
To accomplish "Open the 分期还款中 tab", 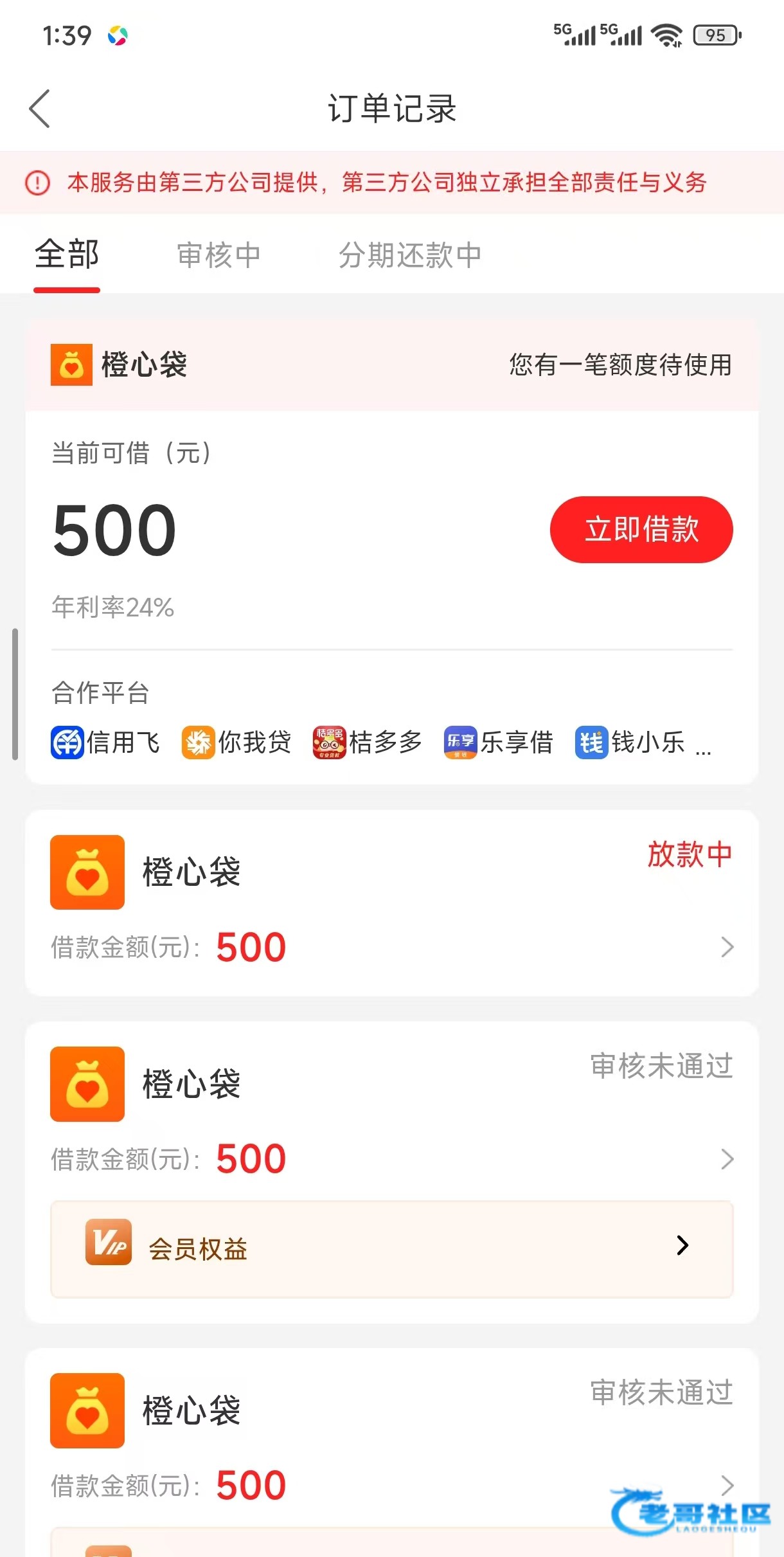I will coord(410,255).
